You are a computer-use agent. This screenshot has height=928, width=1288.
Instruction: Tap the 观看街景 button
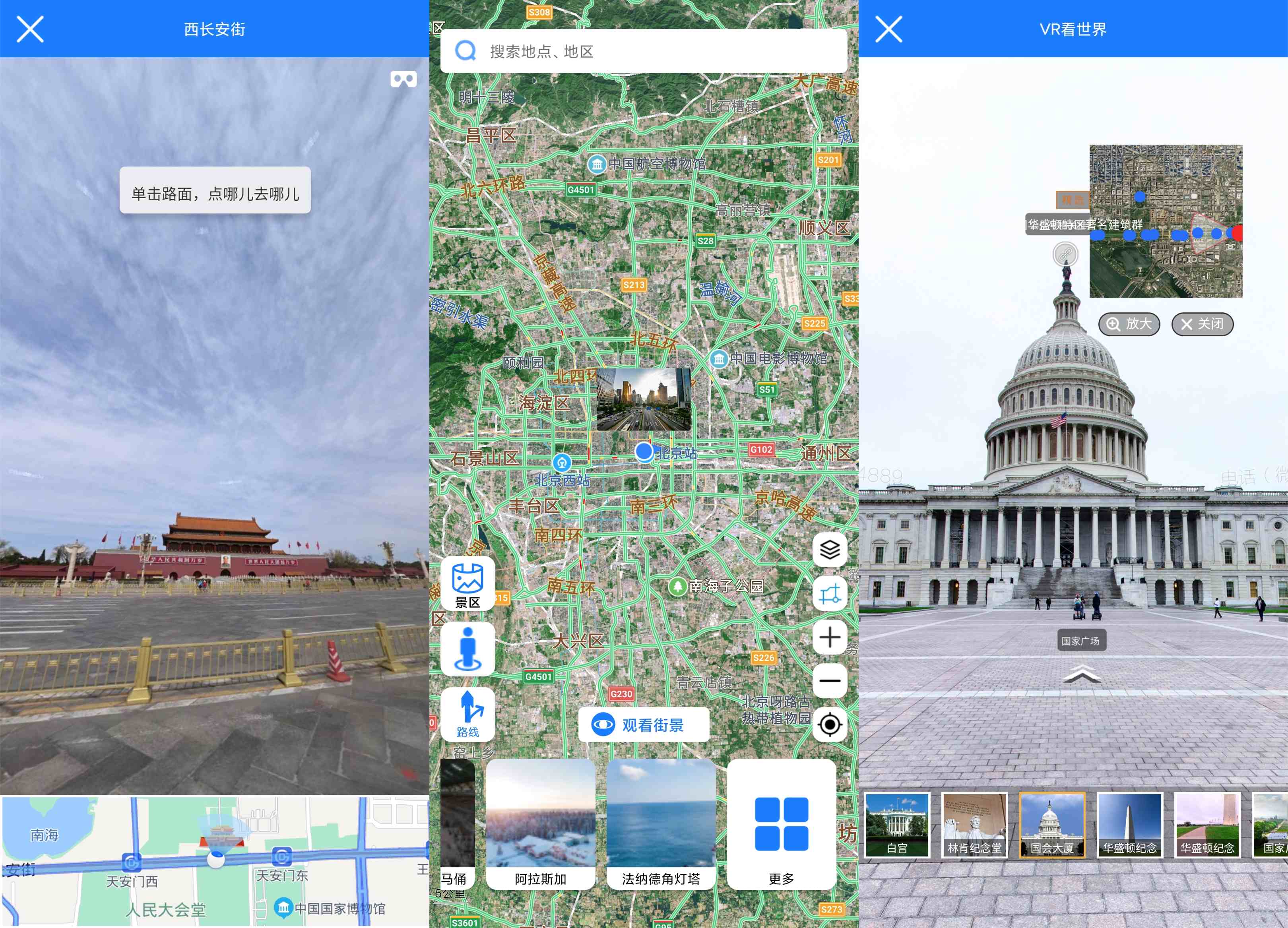pos(644,725)
